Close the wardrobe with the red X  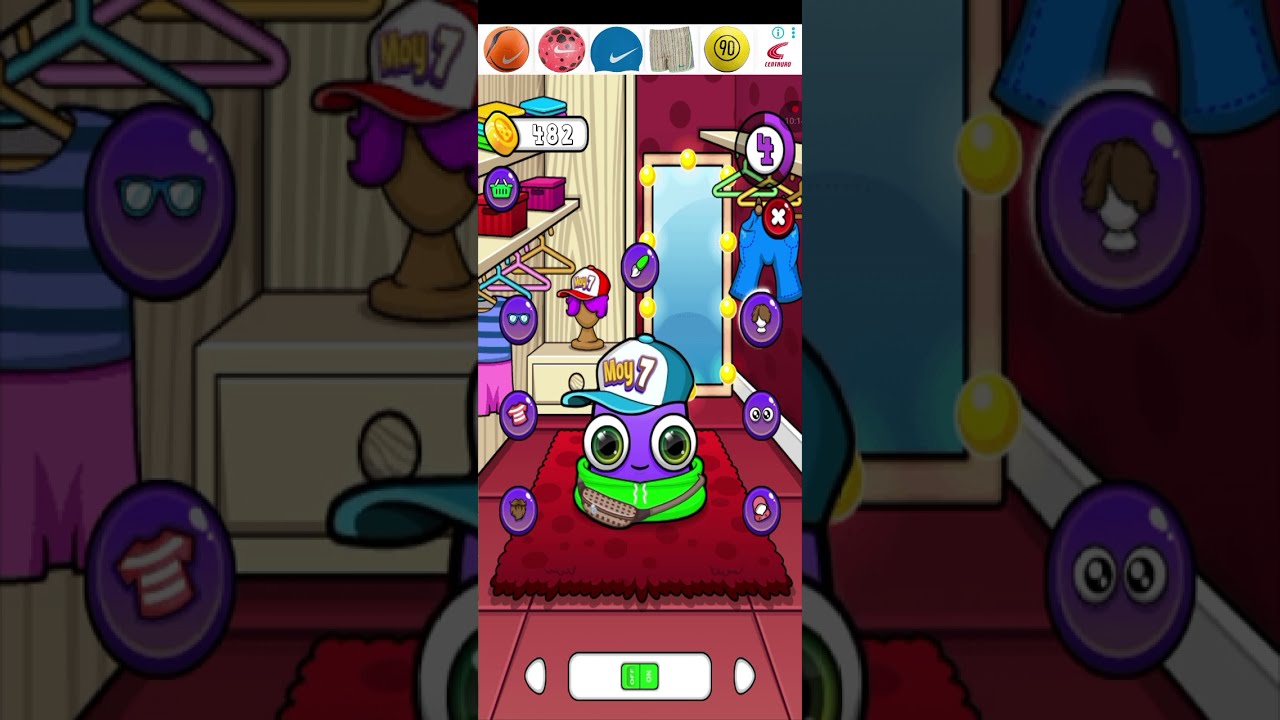point(779,216)
